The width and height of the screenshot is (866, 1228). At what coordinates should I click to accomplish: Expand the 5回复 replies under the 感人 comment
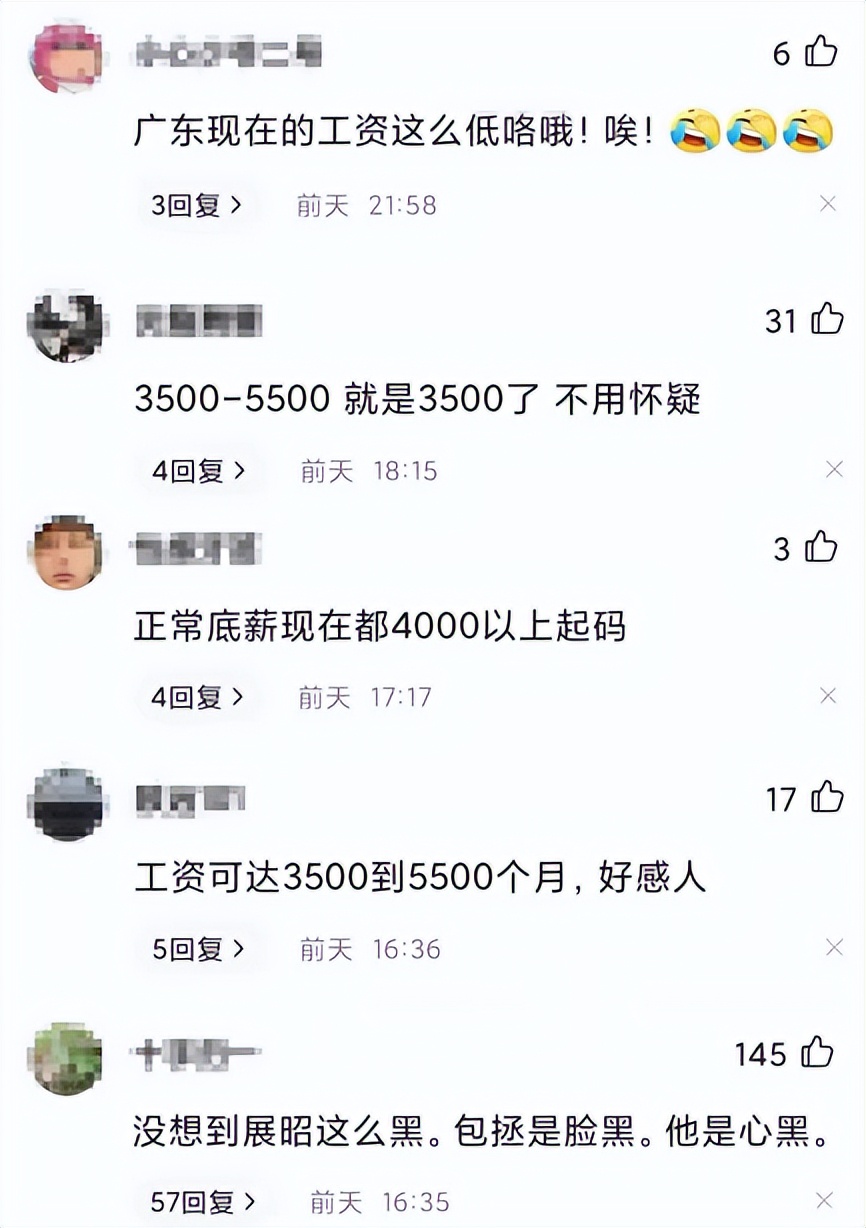(192, 948)
